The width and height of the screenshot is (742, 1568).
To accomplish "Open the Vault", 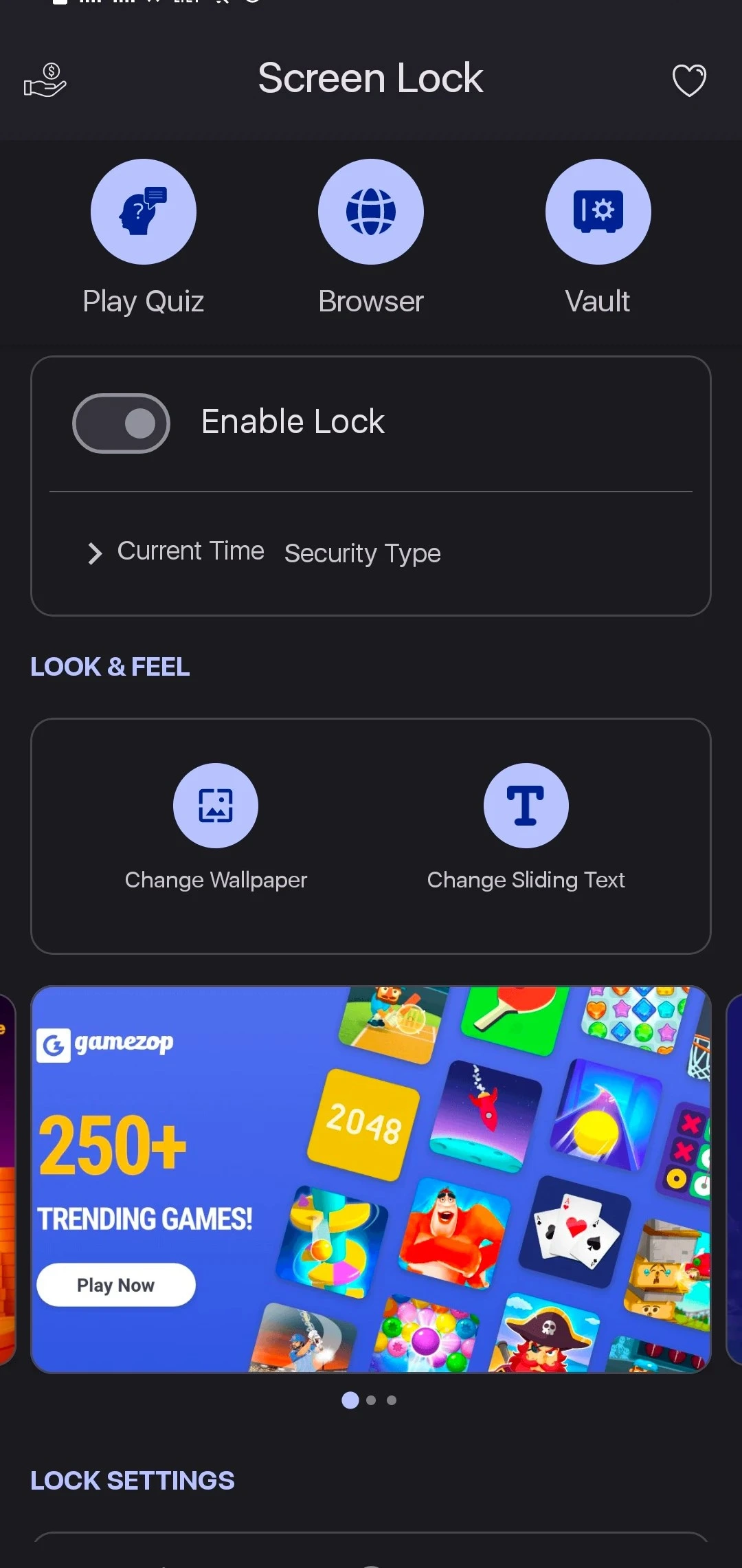I will (x=598, y=212).
